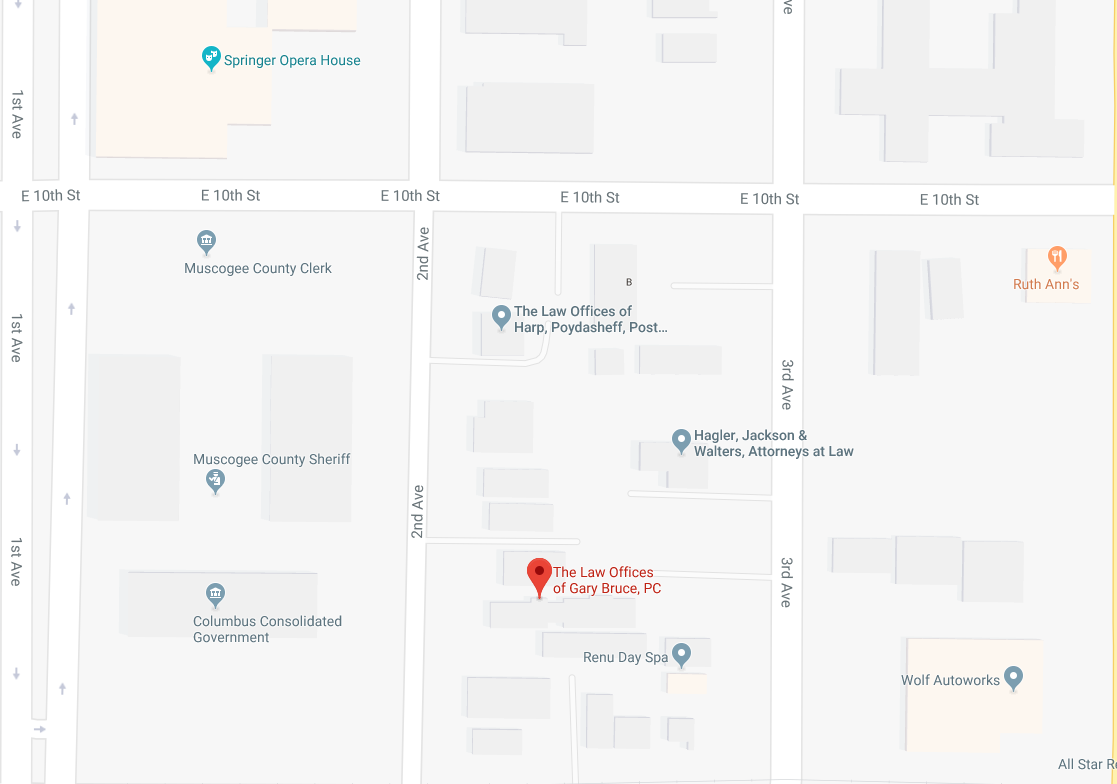Tap the Springer Opera House marker
Viewport: 1117px width, 784px height.
tap(211, 58)
